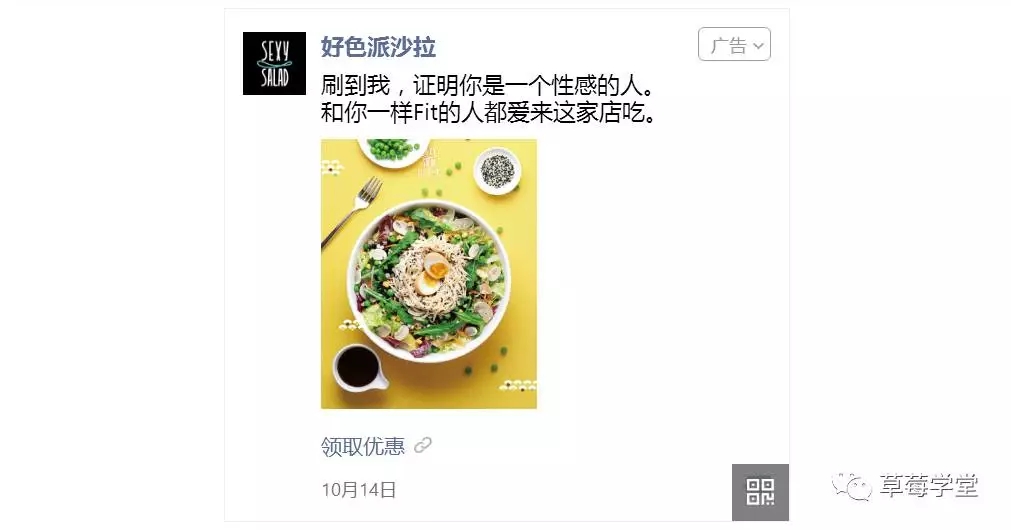The image size is (1011, 530).
Task: View the salad bowl photo
Action: click(x=429, y=273)
